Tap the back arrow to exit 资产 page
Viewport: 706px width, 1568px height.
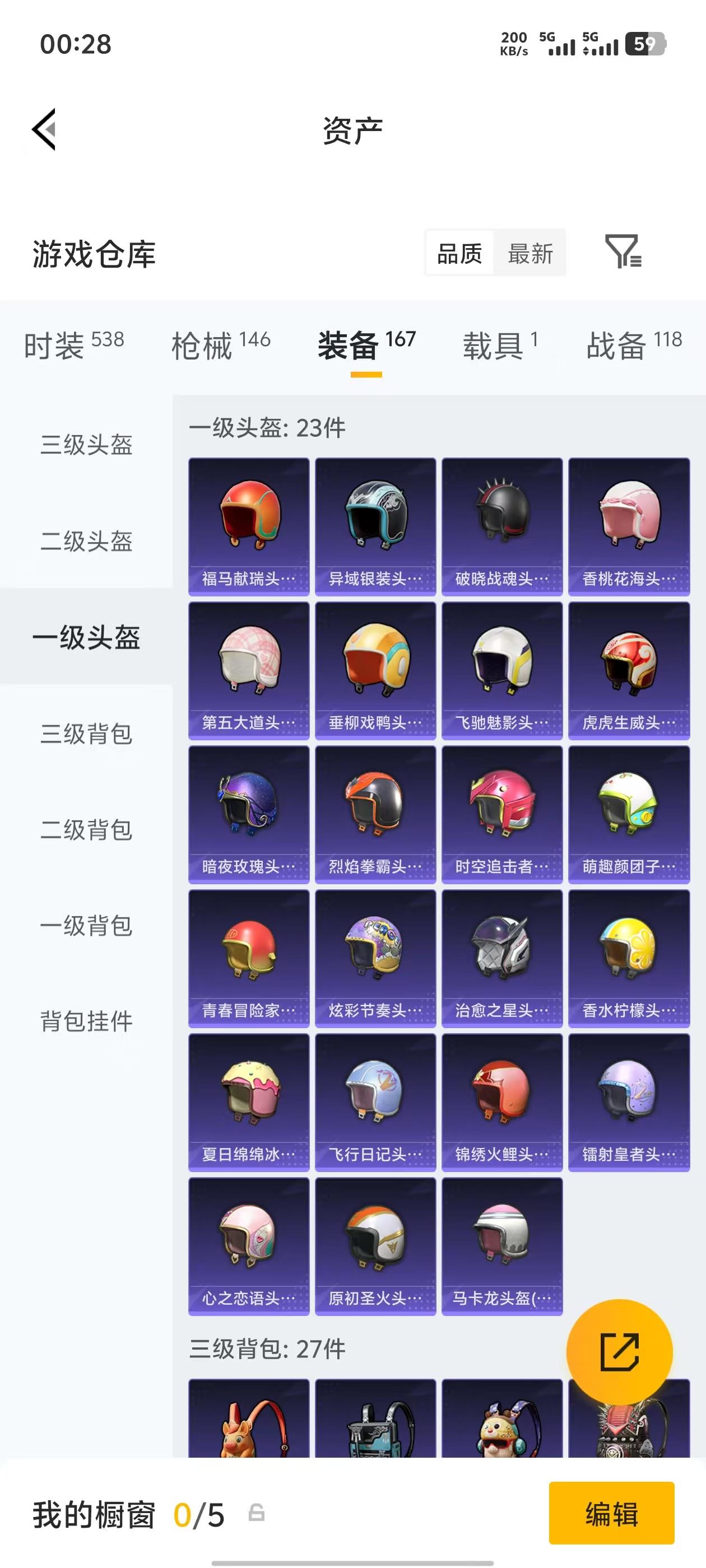click(44, 130)
